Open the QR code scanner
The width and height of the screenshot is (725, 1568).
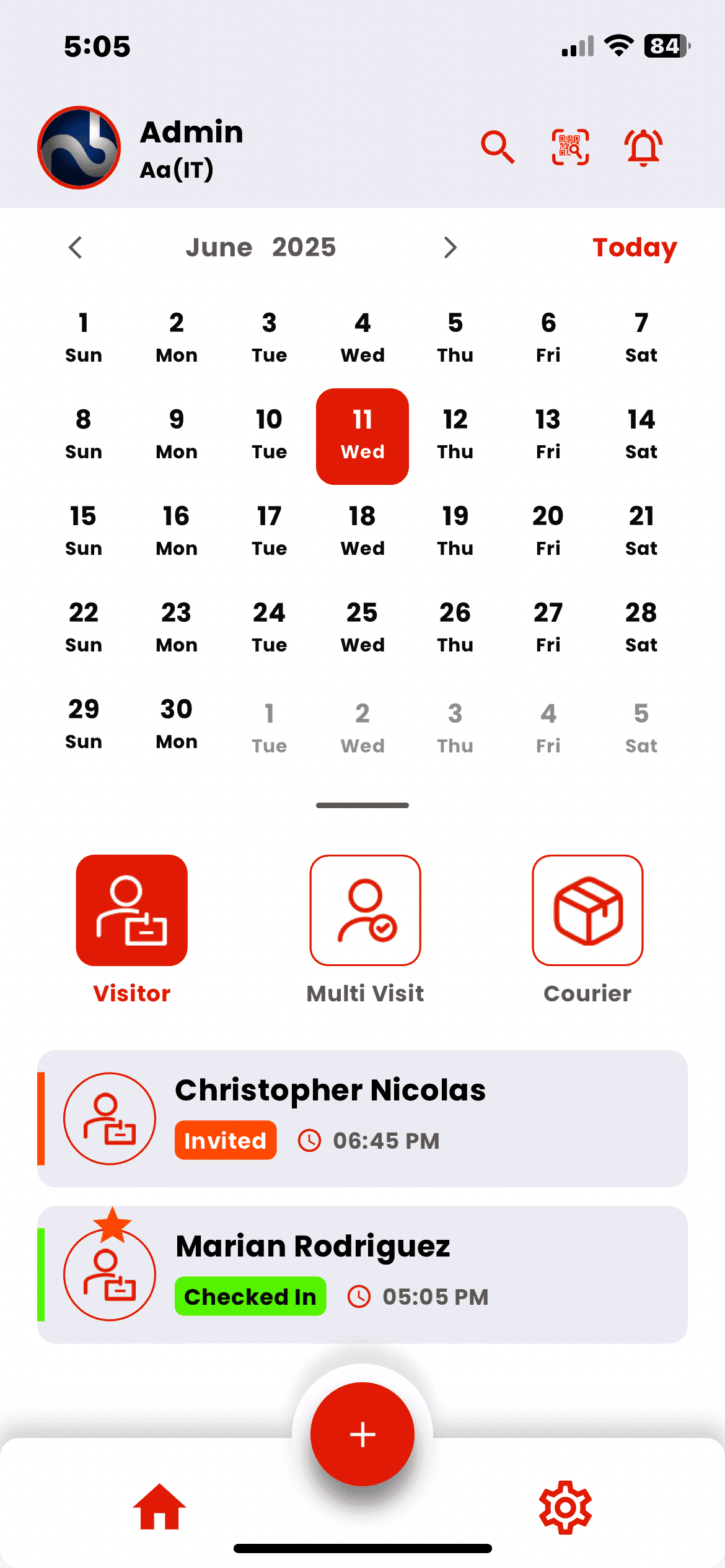pos(570,147)
